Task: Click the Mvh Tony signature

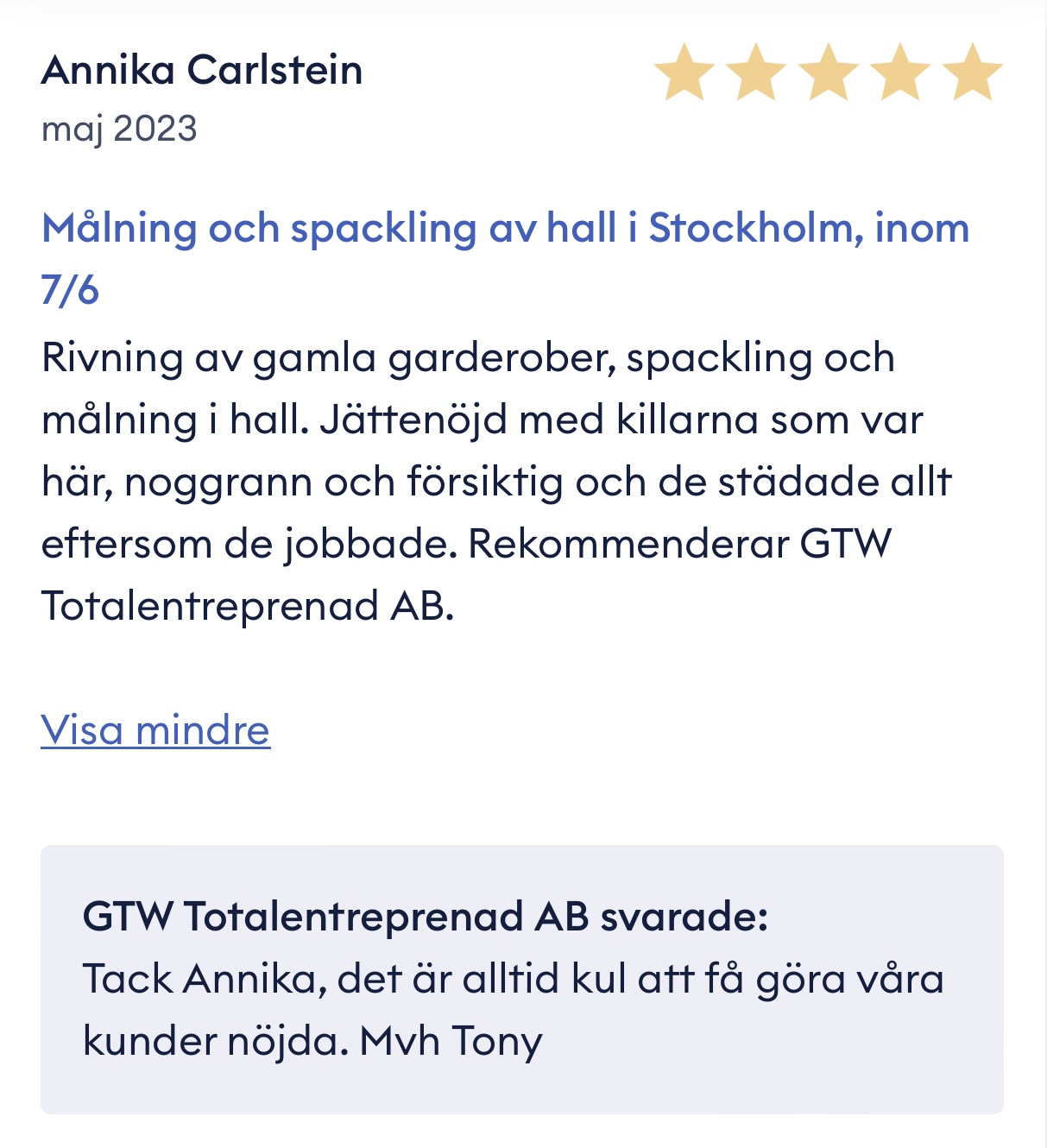Action: pos(452,1039)
